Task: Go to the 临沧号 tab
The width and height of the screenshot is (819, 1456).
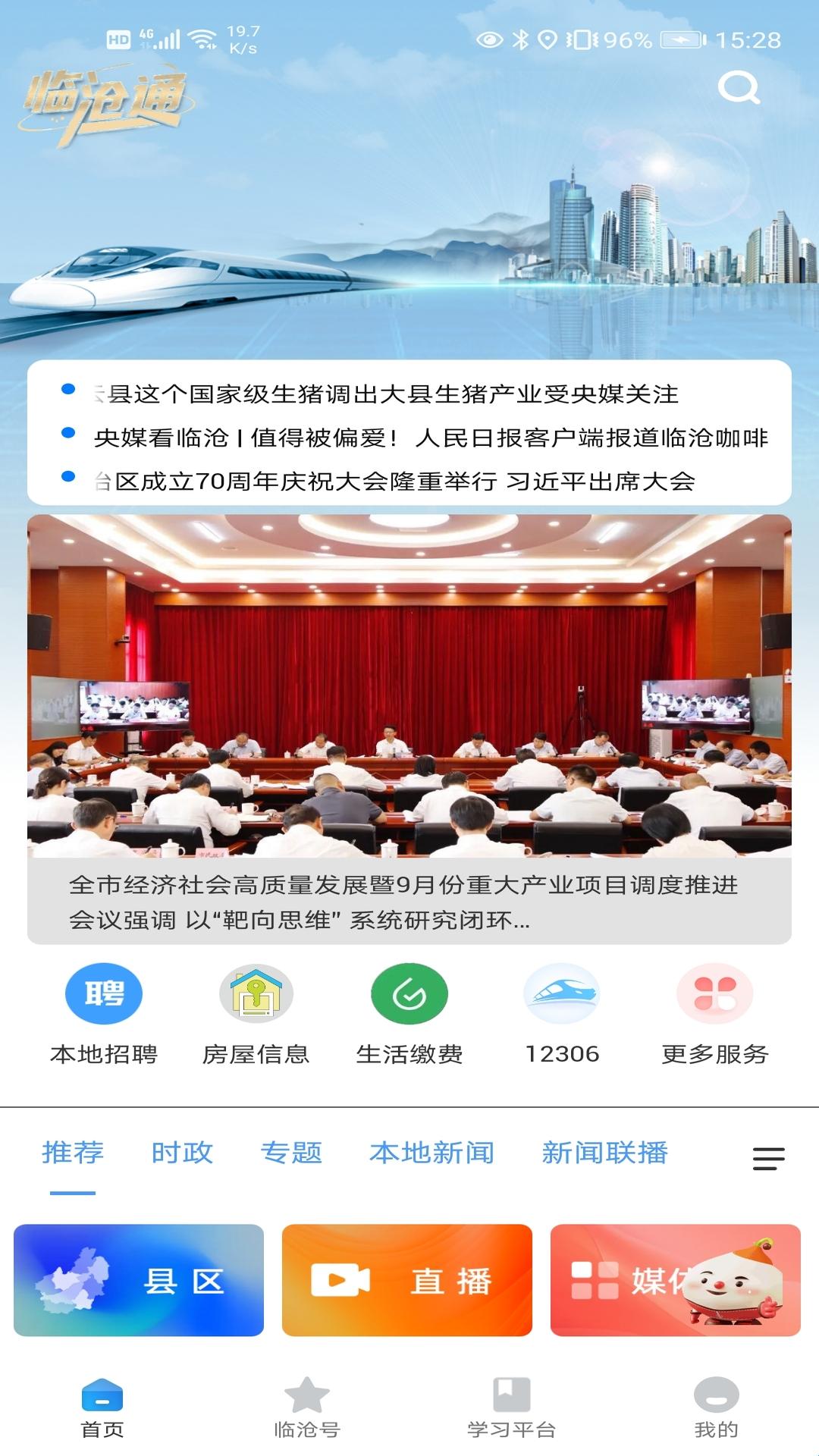Action: point(306,1407)
